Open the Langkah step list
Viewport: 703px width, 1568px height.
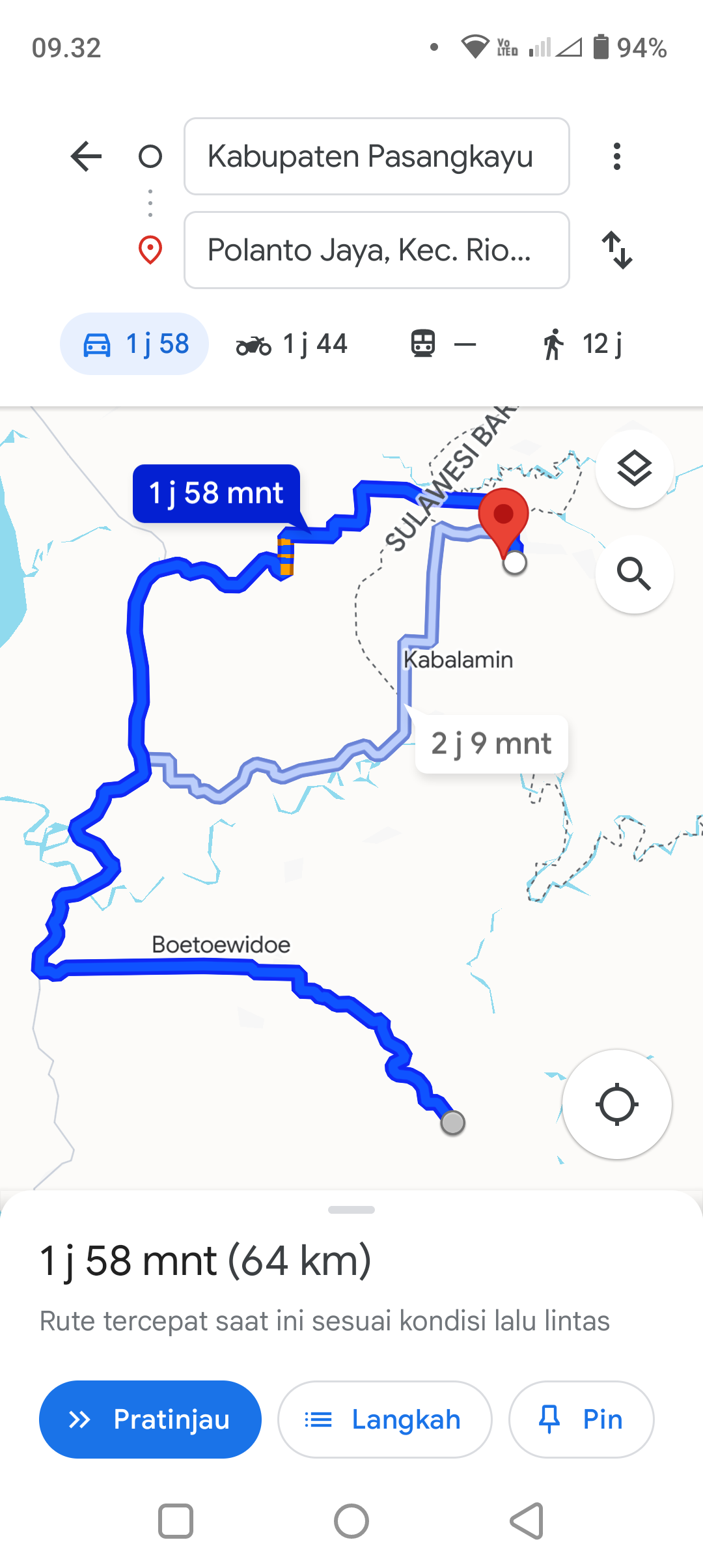coord(385,1420)
